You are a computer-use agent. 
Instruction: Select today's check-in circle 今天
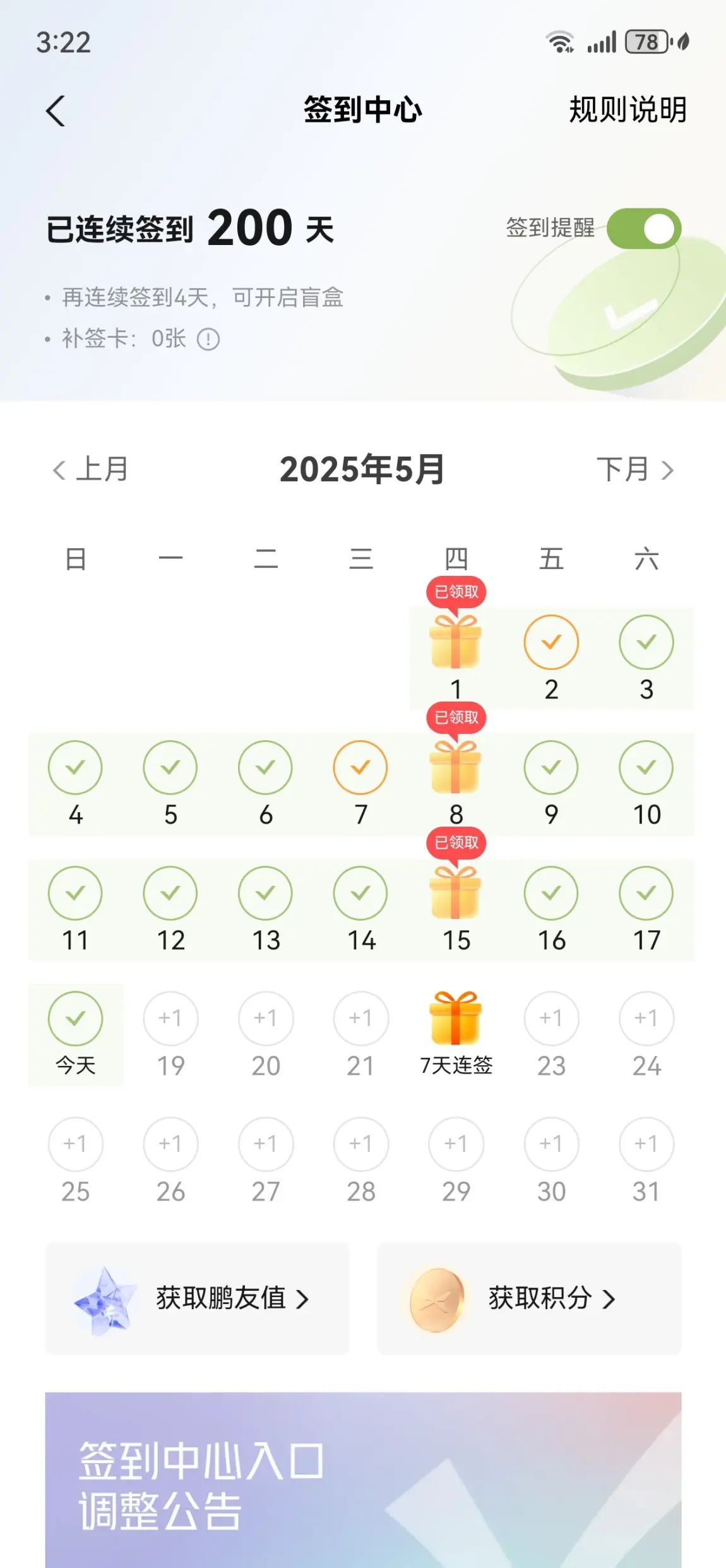[x=75, y=1019]
